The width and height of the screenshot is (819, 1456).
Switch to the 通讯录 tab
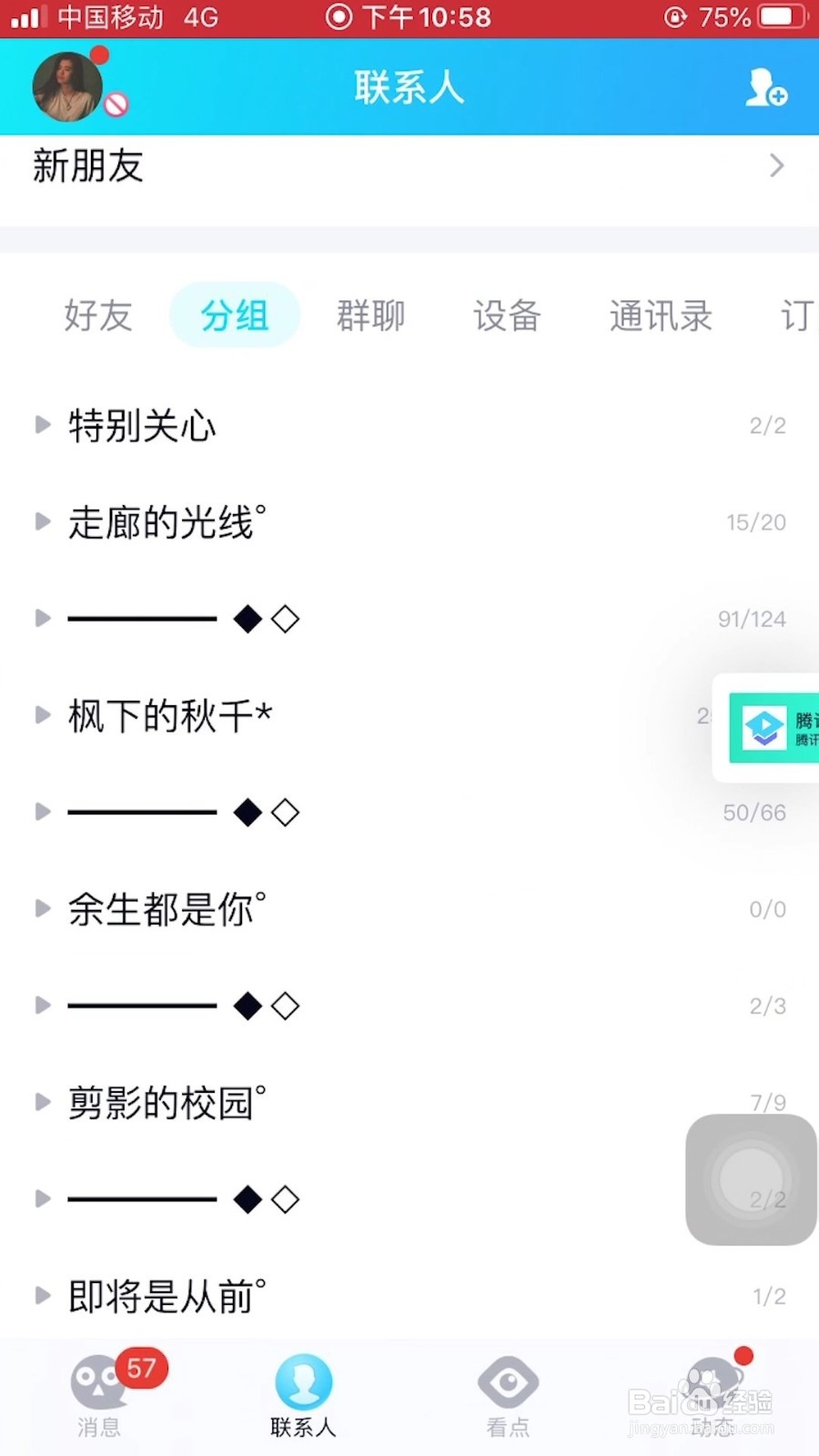click(x=660, y=315)
